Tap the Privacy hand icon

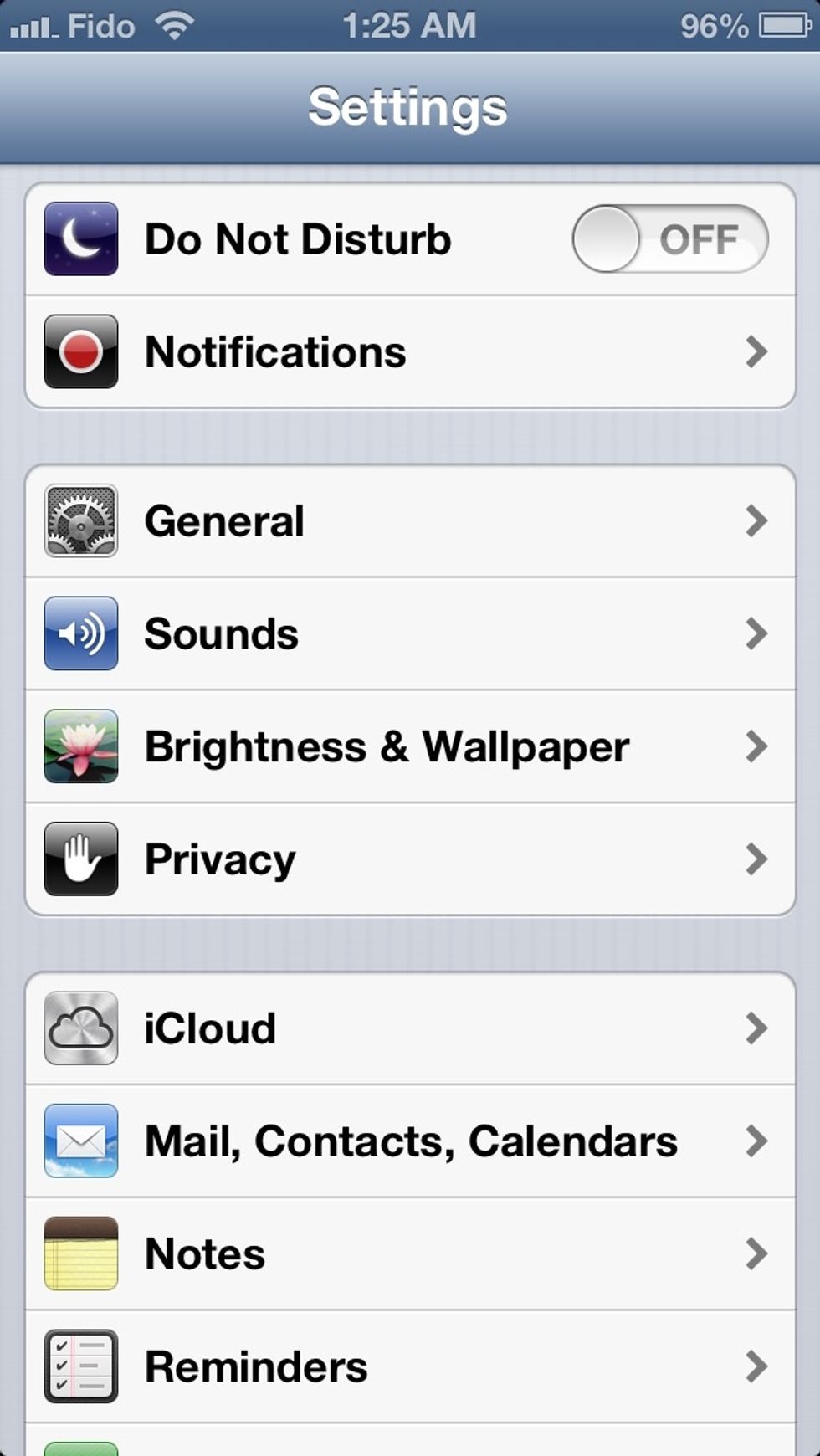pyautogui.click(x=81, y=859)
